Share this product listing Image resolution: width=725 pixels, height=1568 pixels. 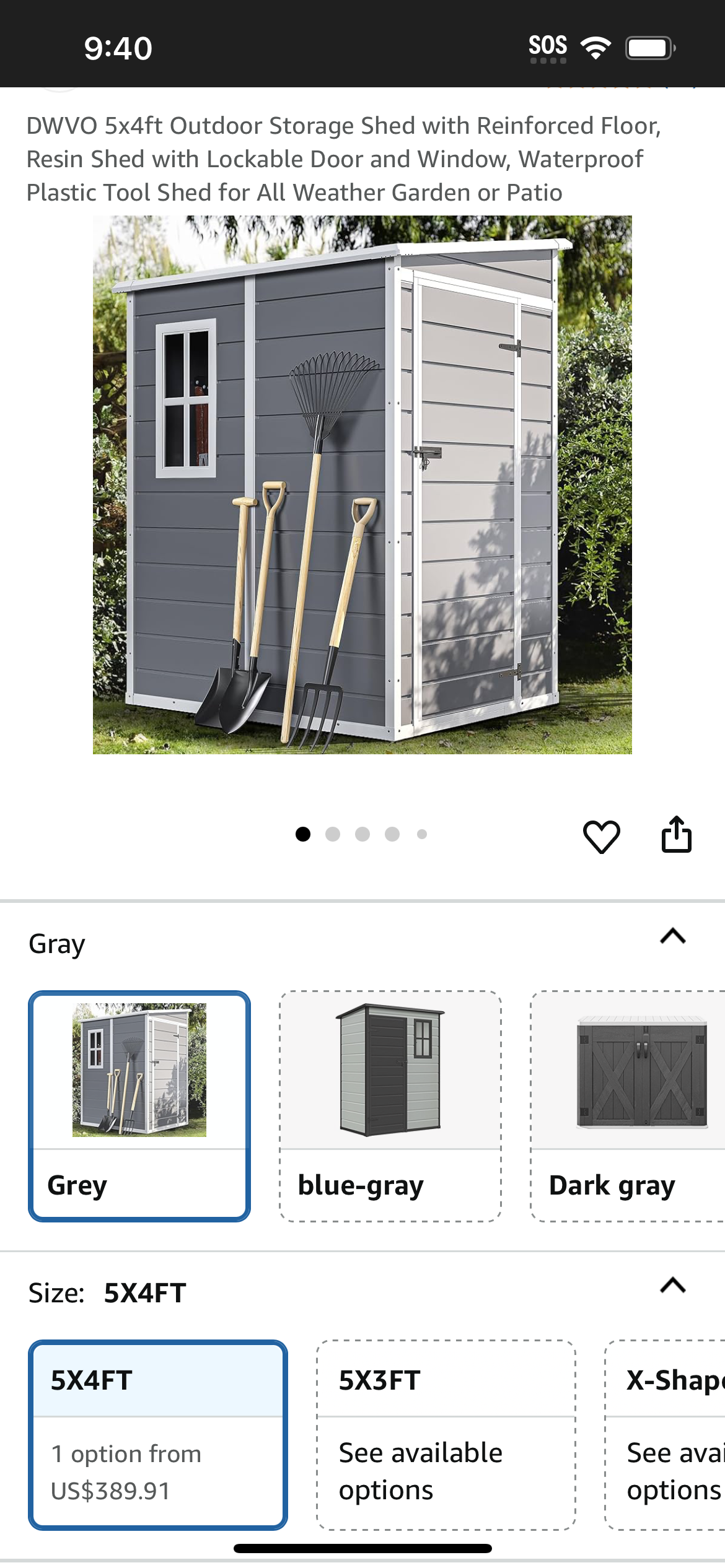[x=676, y=834]
